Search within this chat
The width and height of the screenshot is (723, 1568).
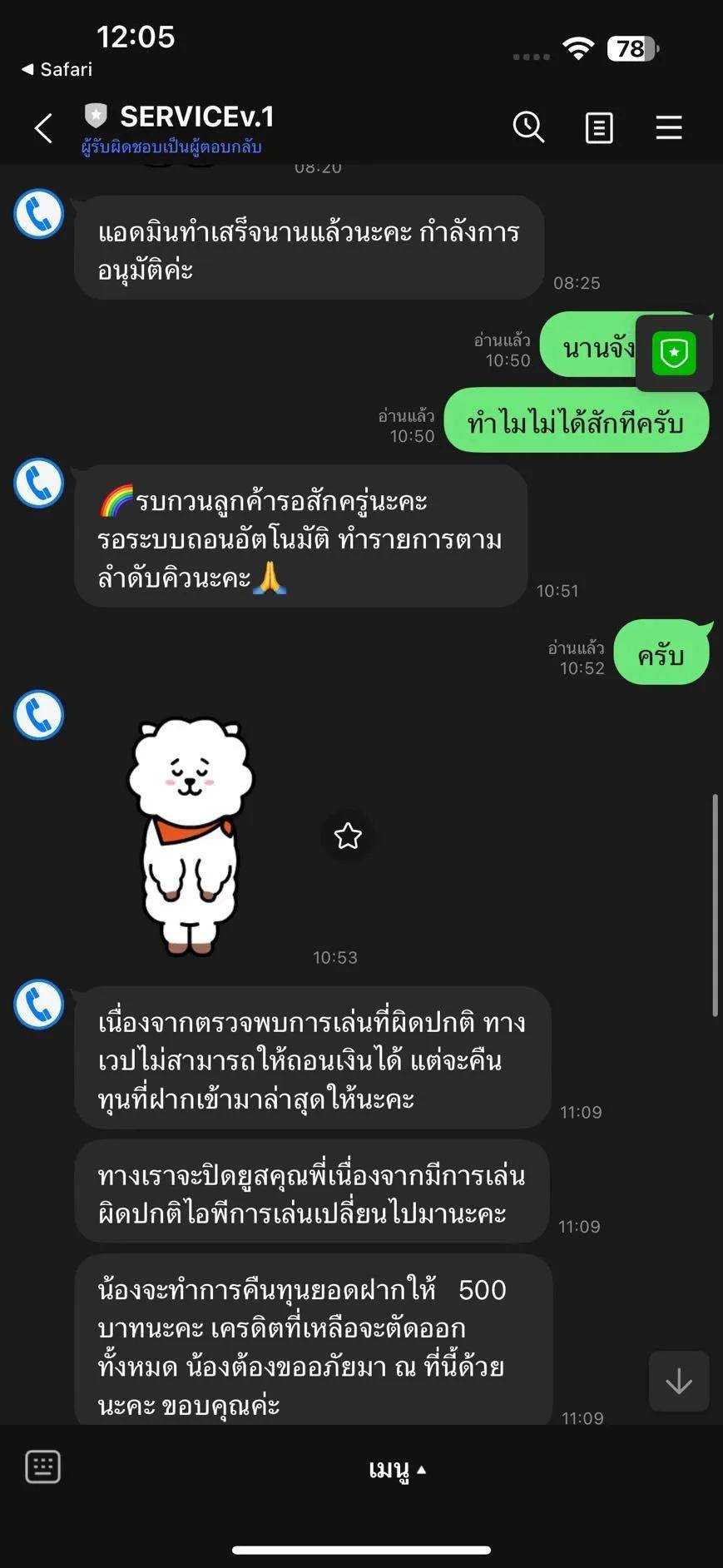click(528, 127)
